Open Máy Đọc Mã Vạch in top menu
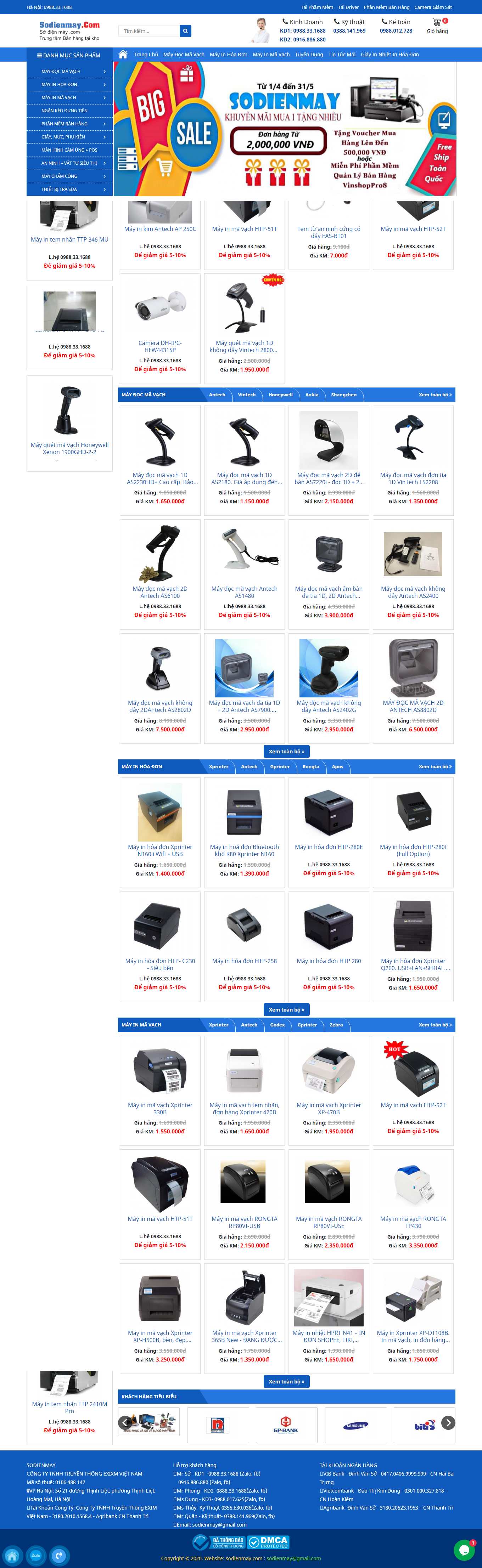482x1568 pixels. 184,55
